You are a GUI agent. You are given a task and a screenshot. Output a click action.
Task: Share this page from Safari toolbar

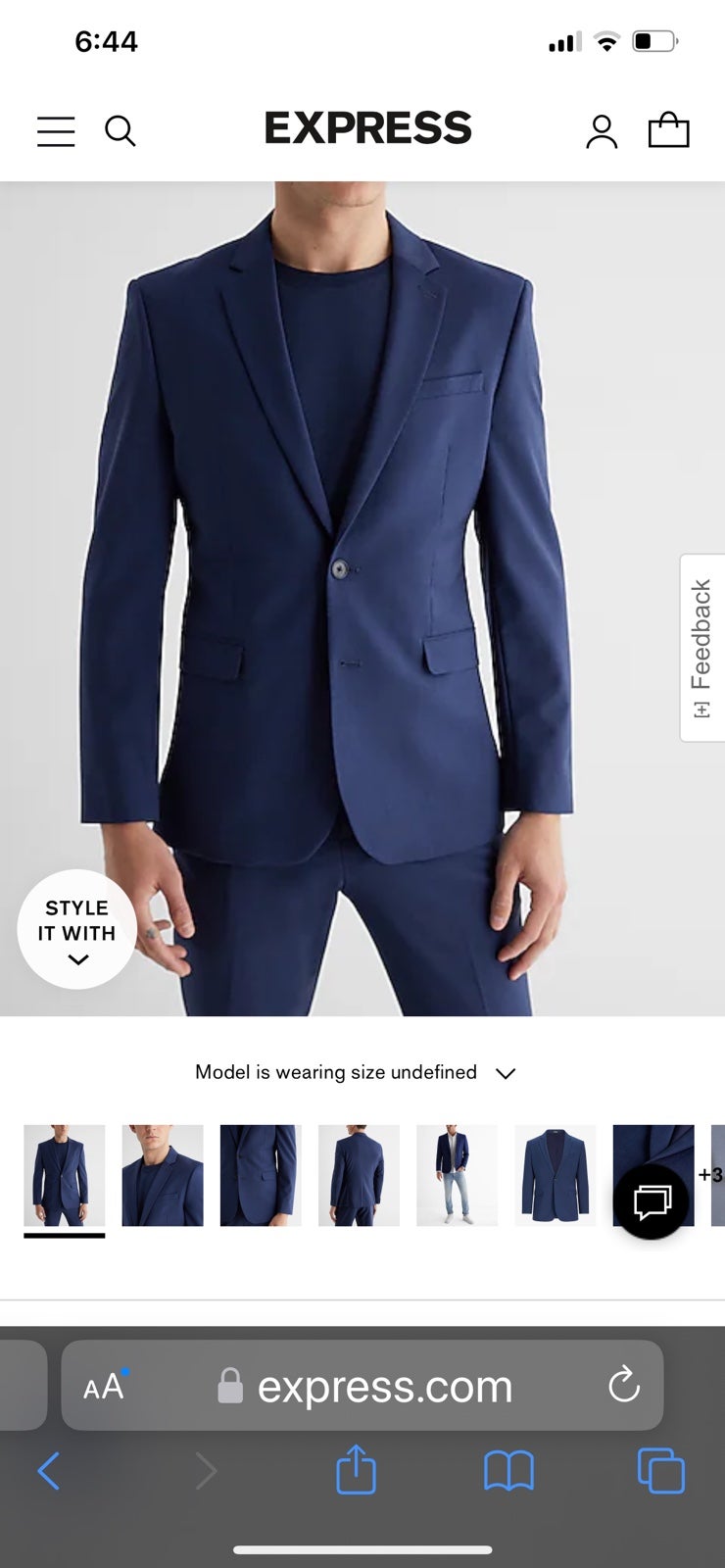pyautogui.click(x=356, y=1469)
